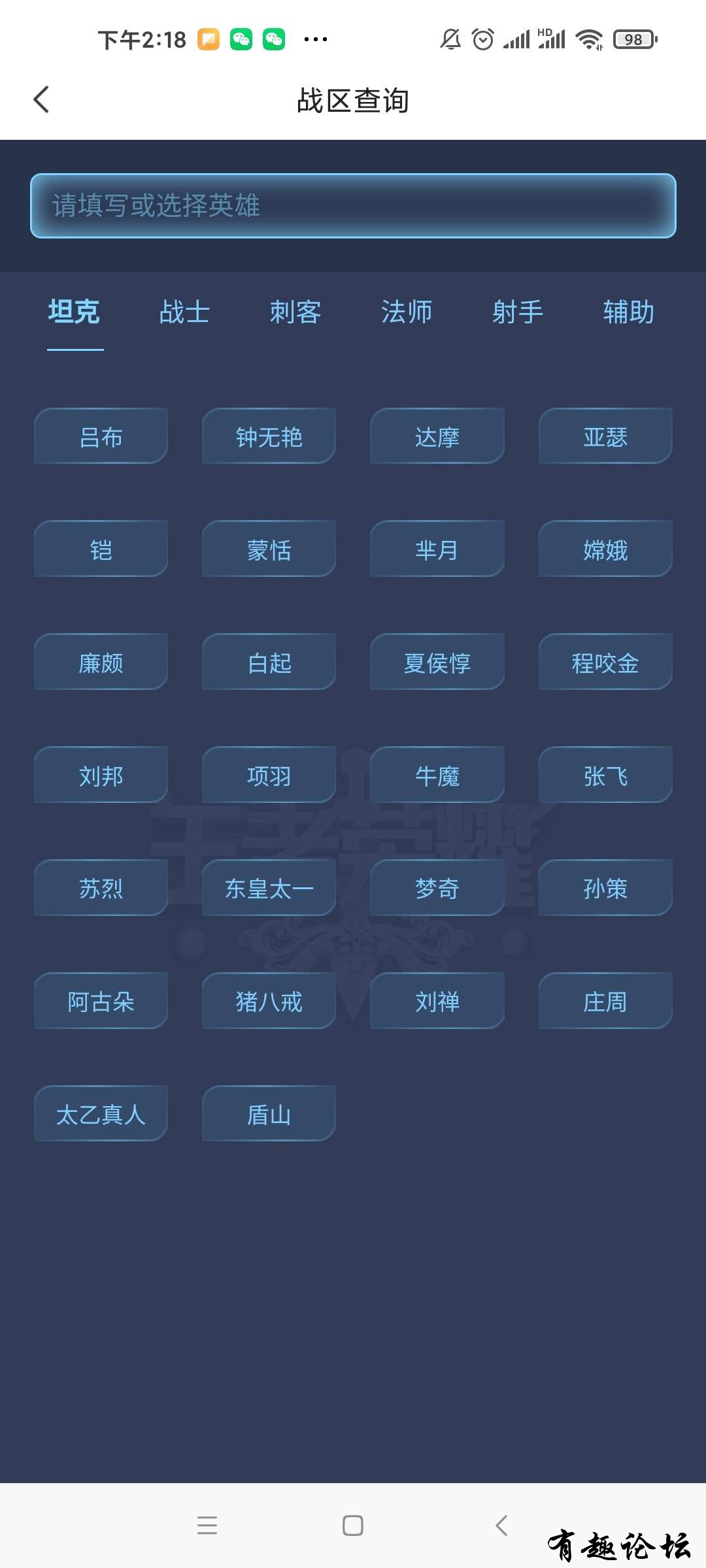
Task: Tap the system home button
Action: pos(353,1526)
